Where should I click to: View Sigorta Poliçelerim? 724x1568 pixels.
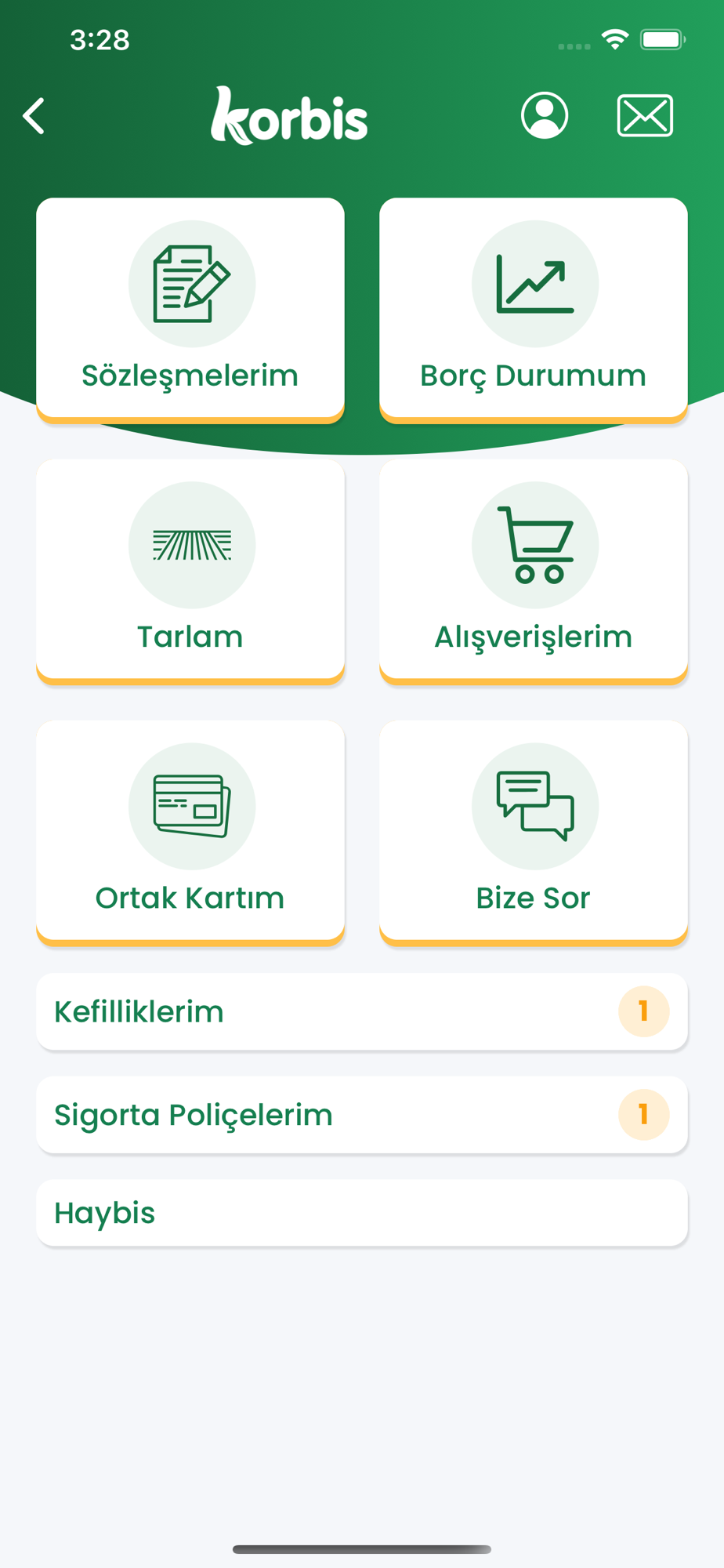pyautogui.click(x=362, y=1114)
